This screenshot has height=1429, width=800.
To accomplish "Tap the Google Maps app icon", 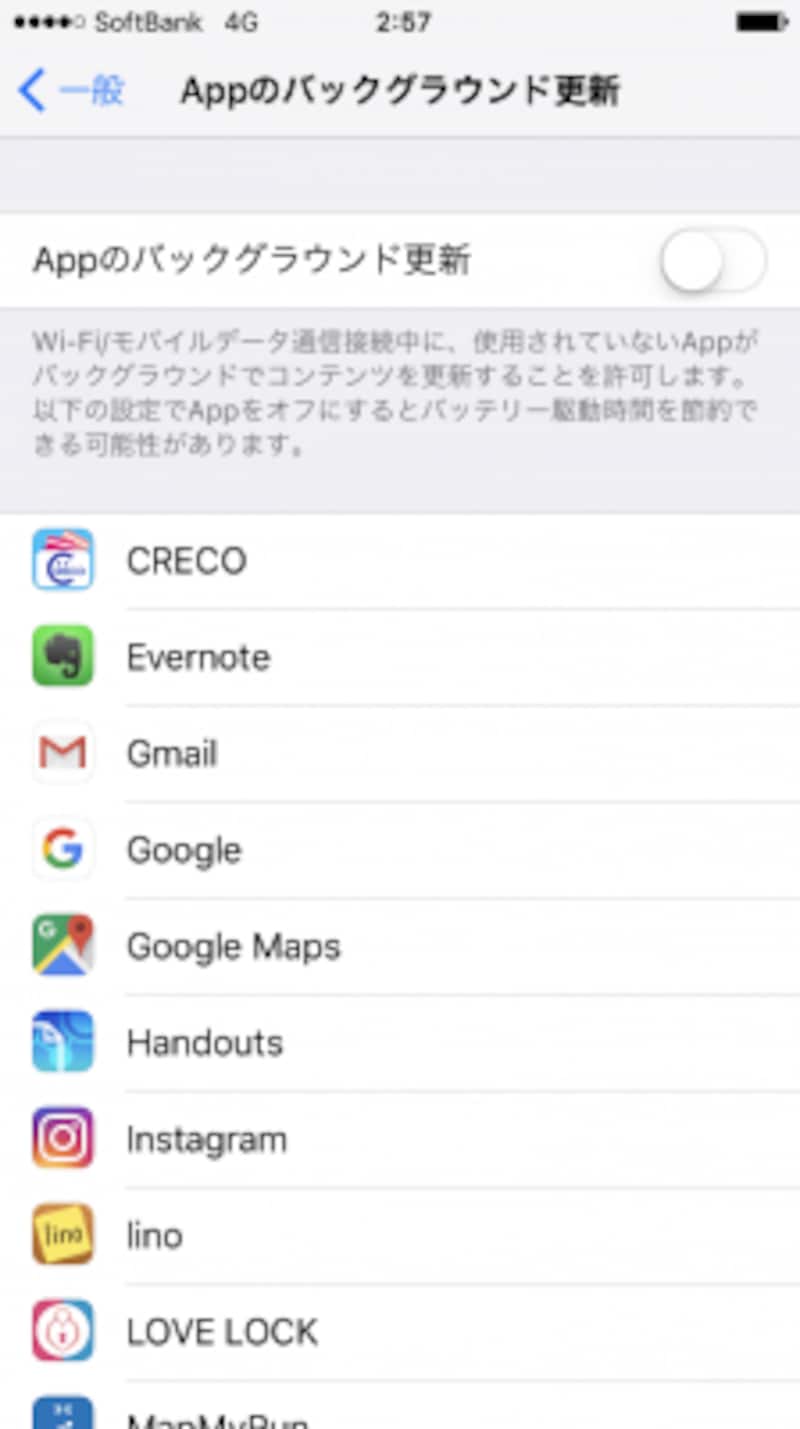I will click(62, 945).
